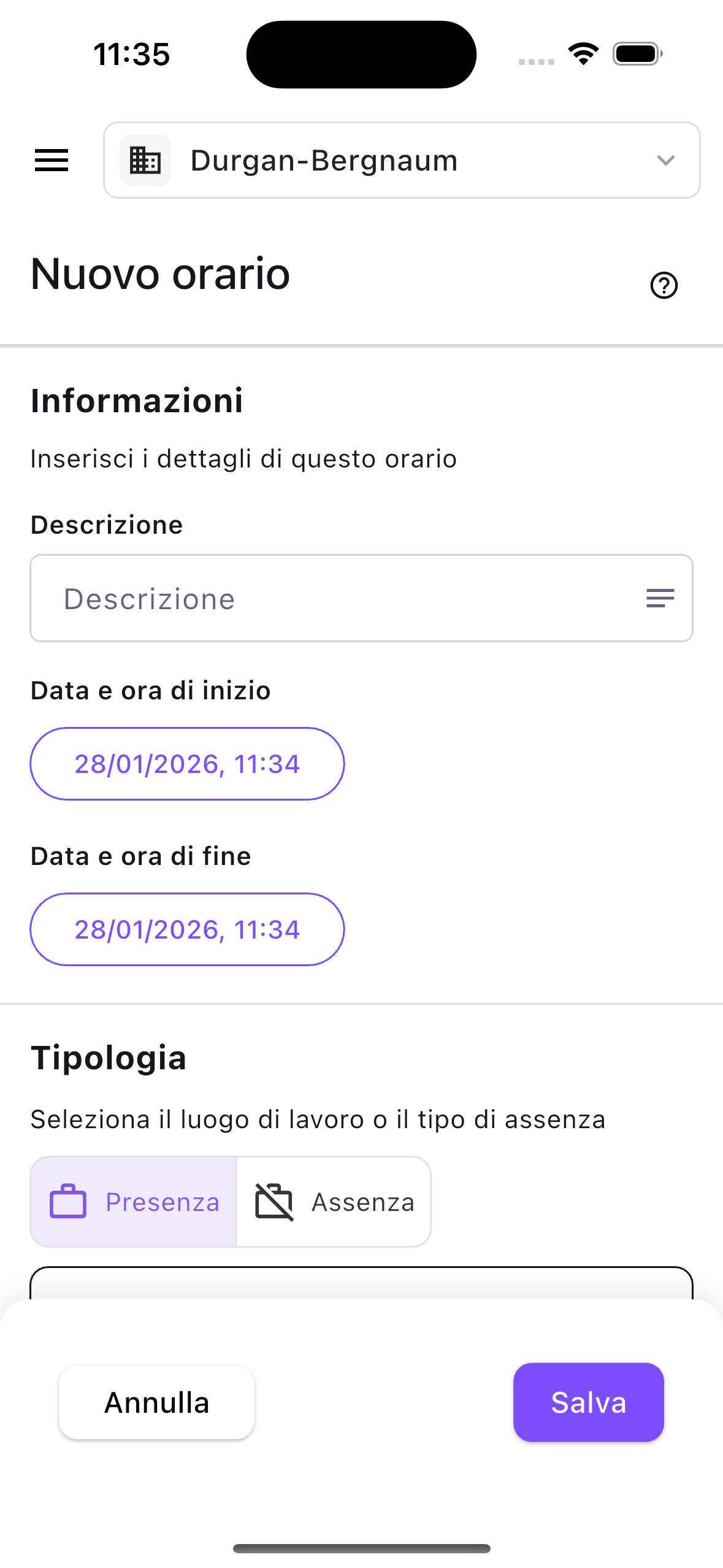The height and width of the screenshot is (1568, 723).
Task: Open the end date and time picker
Action: [186, 929]
